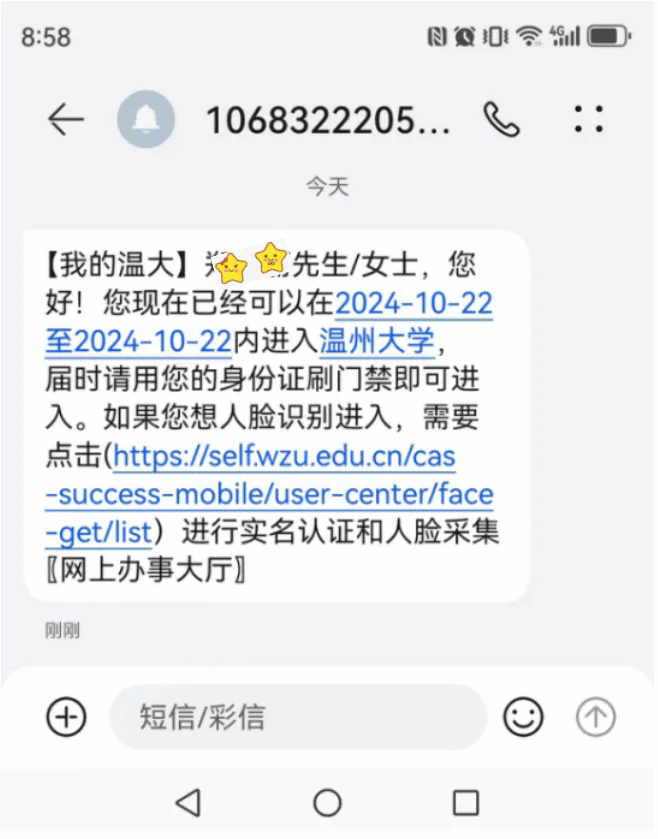This screenshot has width=658, height=839.
Task: Tap the system back triangle
Action: pyautogui.click(x=188, y=802)
